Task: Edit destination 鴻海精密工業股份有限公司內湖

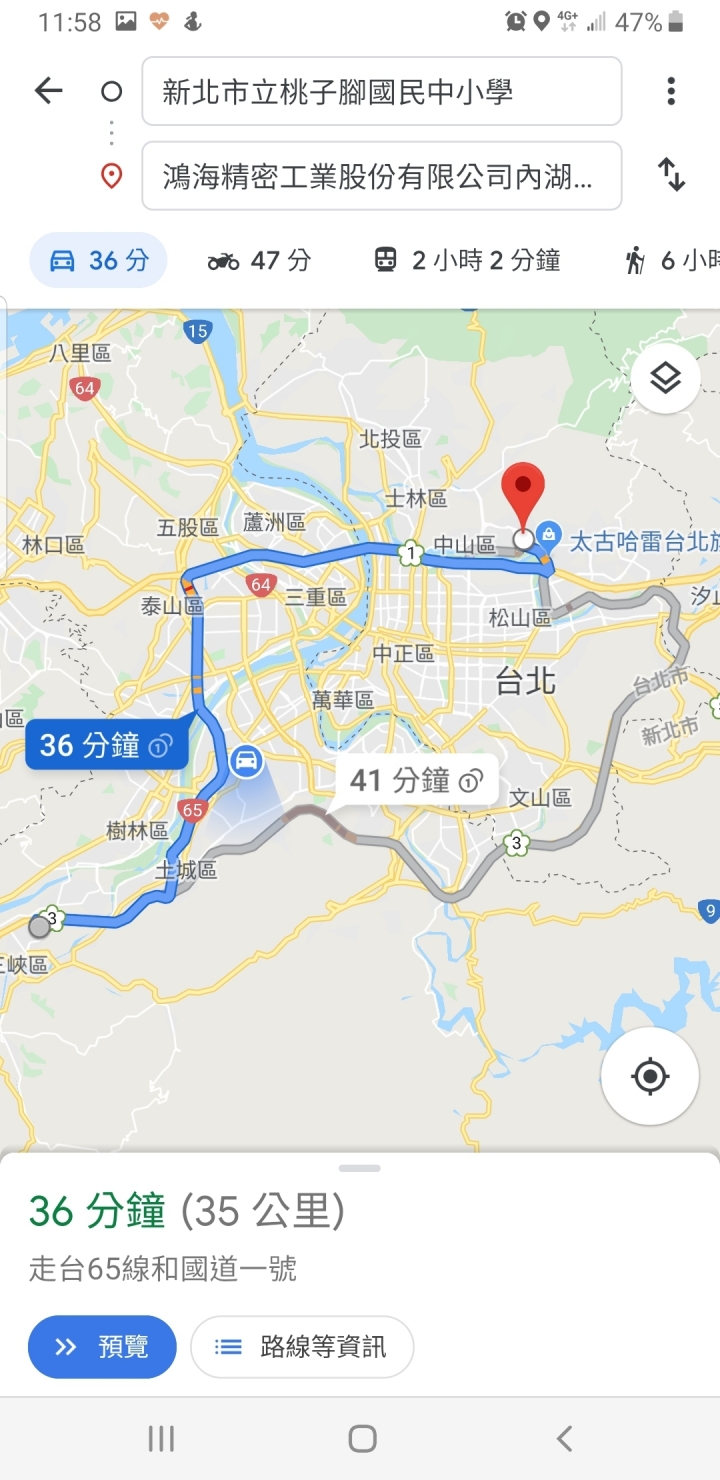Action: coord(381,177)
